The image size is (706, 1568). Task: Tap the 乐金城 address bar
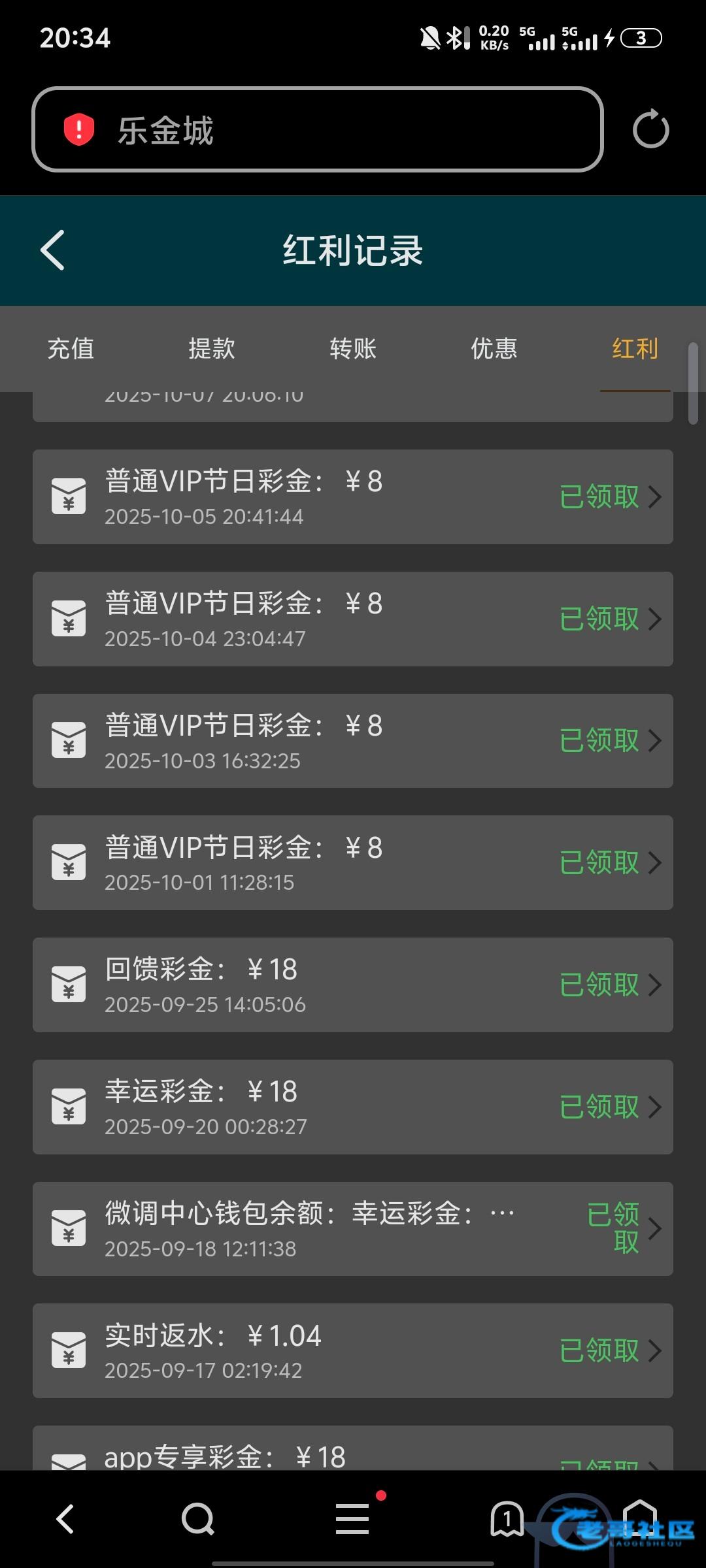point(317,129)
